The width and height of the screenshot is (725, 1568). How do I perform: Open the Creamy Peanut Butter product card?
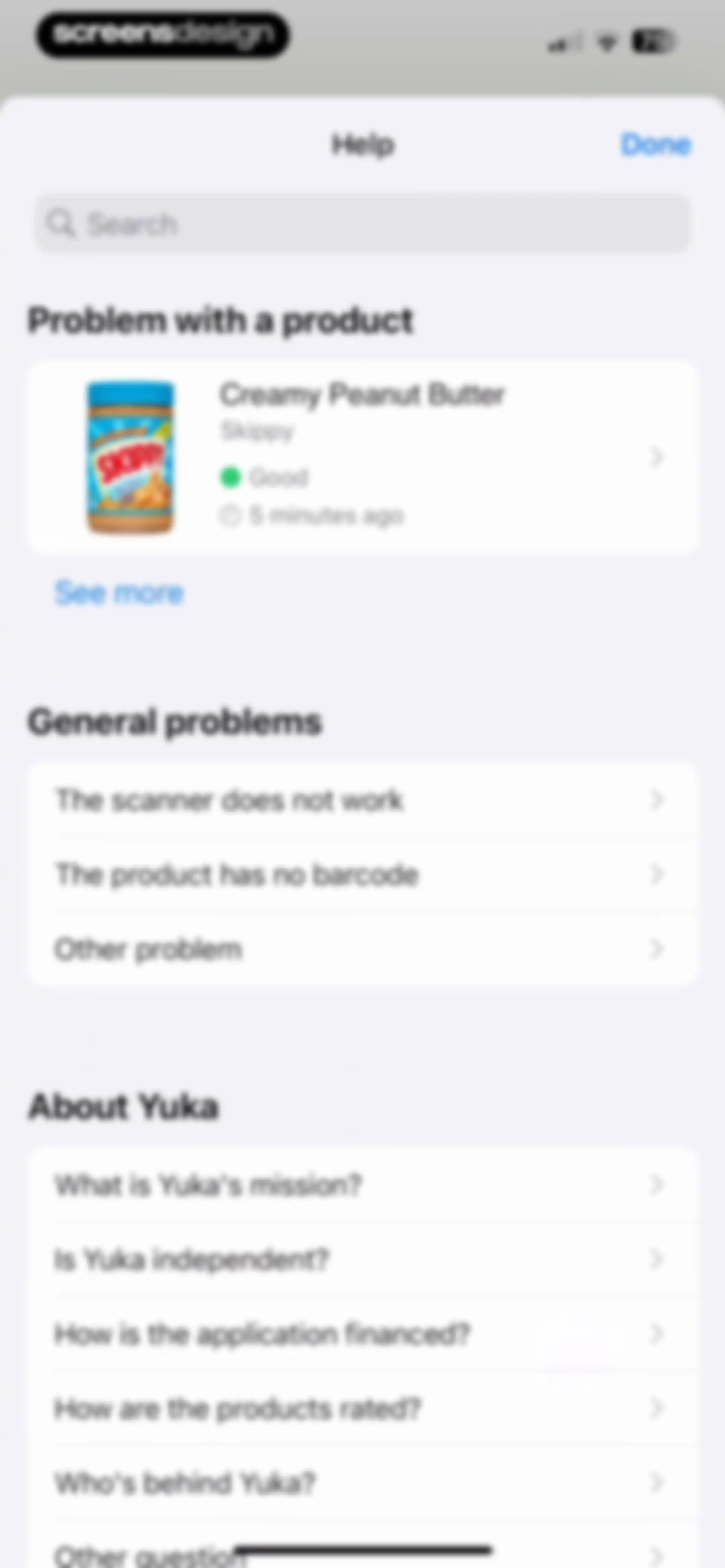click(x=363, y=458)
